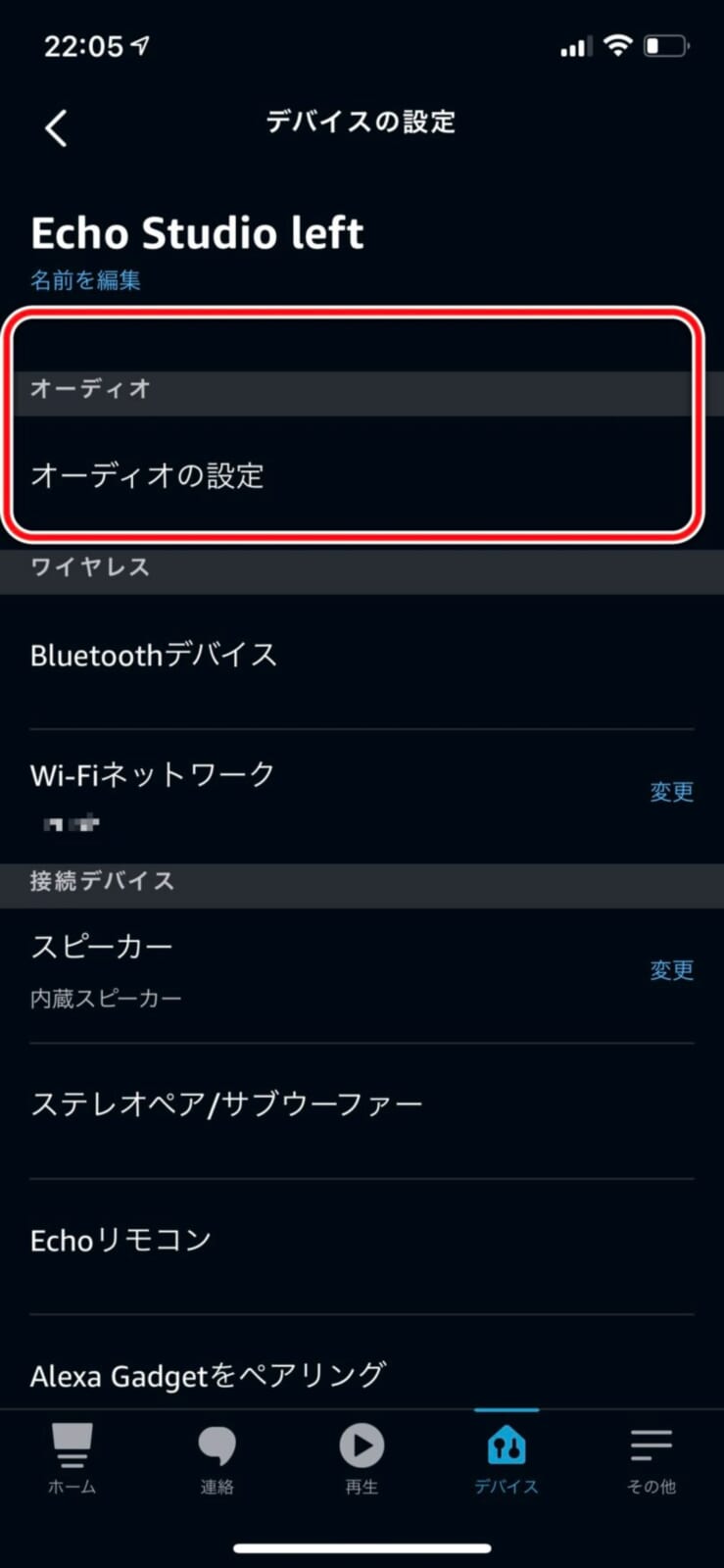Open Echoリモコン settings
The height and width of the screenshot is (1568, 724).
121,1241
